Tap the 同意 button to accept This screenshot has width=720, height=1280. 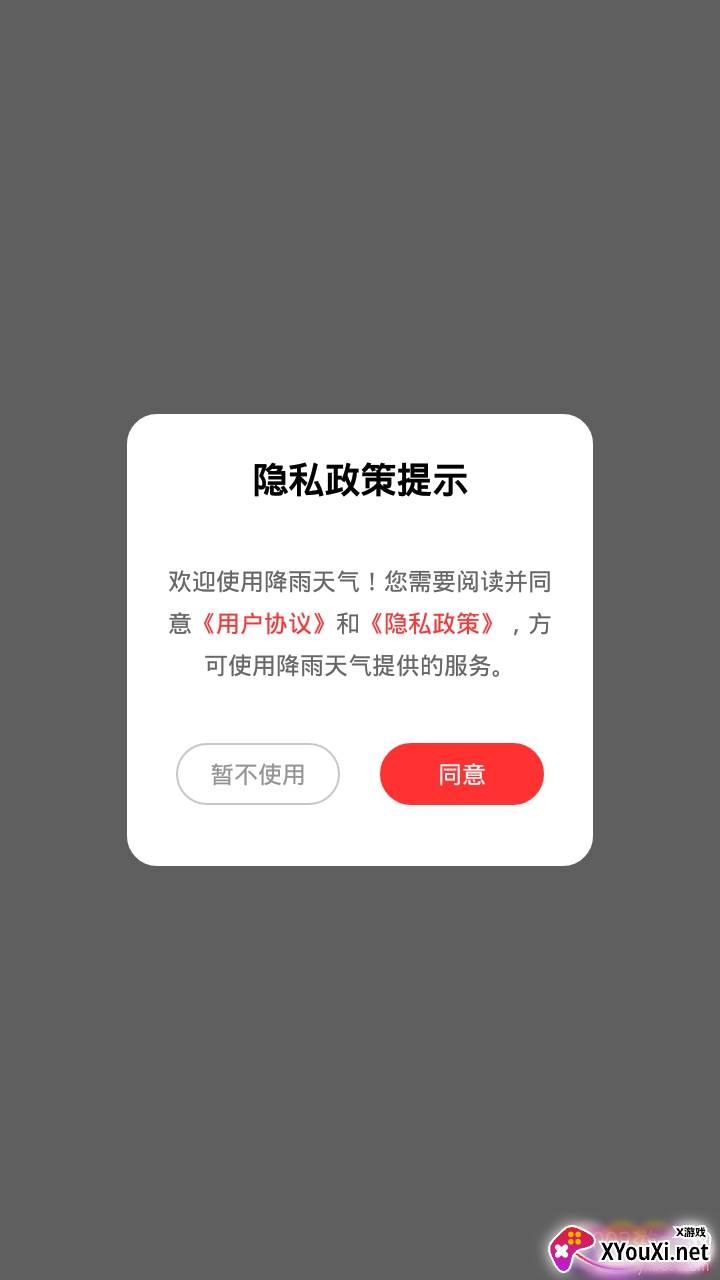[461, 774]
